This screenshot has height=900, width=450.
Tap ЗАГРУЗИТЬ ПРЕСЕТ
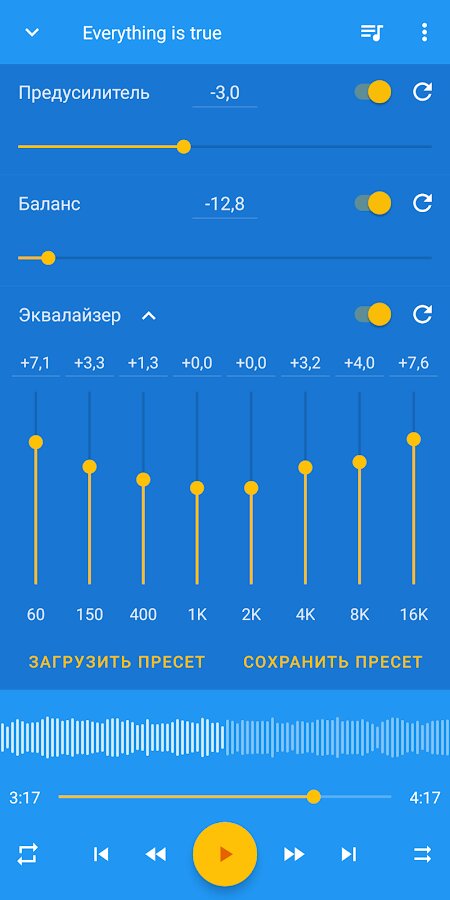pyautogui.click(x=117, y=662)
